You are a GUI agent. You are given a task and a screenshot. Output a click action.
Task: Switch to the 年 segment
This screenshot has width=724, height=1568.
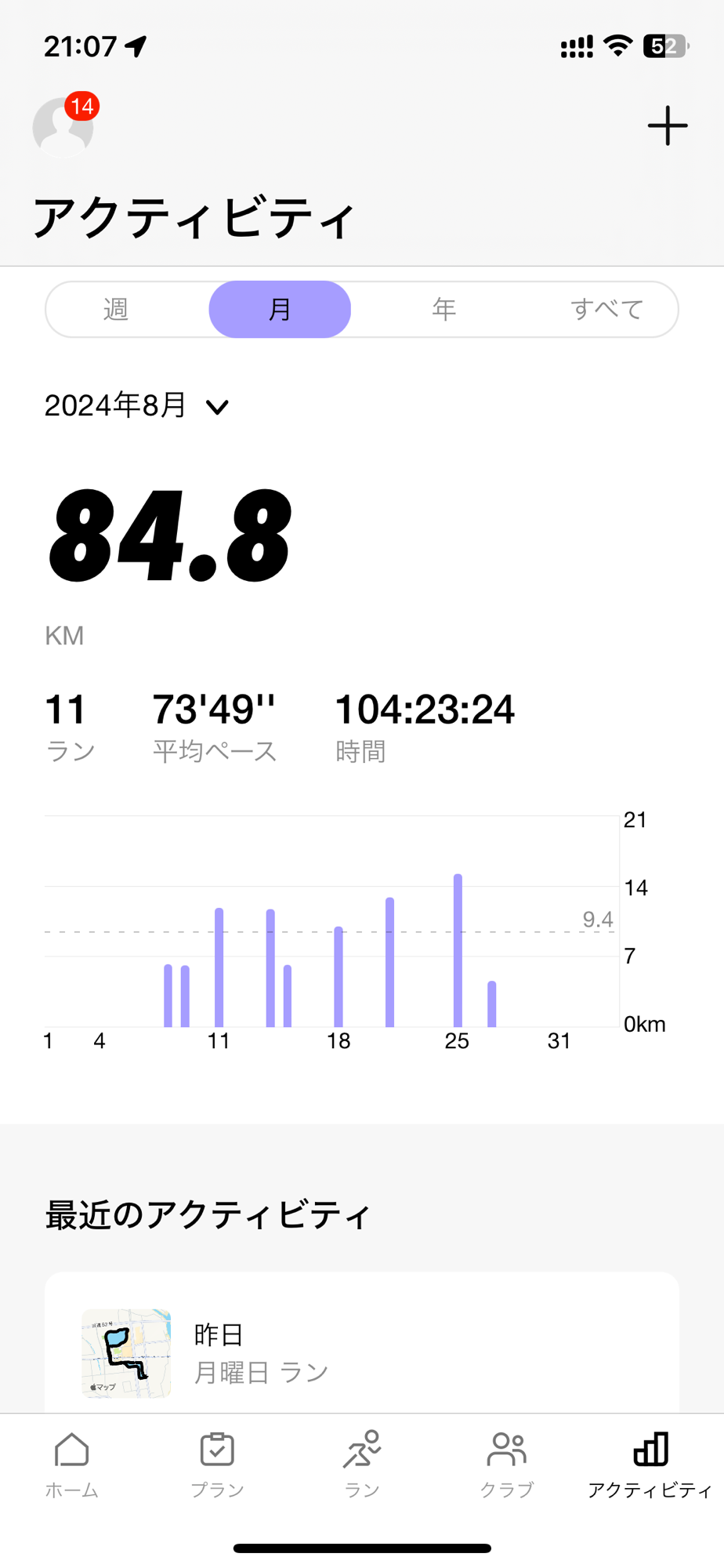[444, 310]
